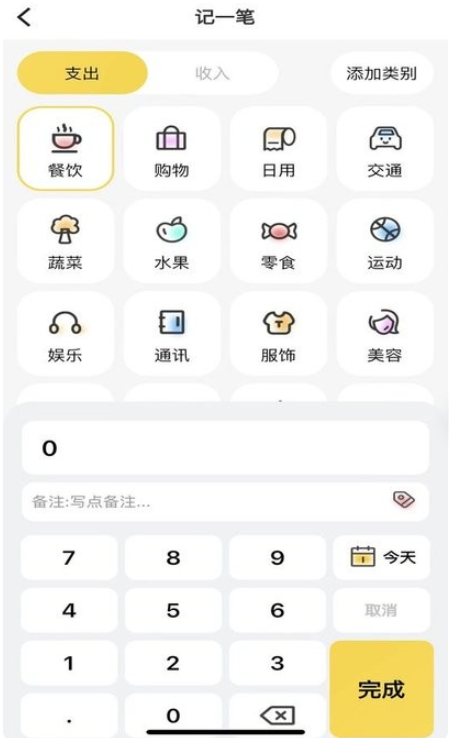Enter digit 7 on the keypad
Viewport: 449px width, 738px height.
tap(69, 557)
